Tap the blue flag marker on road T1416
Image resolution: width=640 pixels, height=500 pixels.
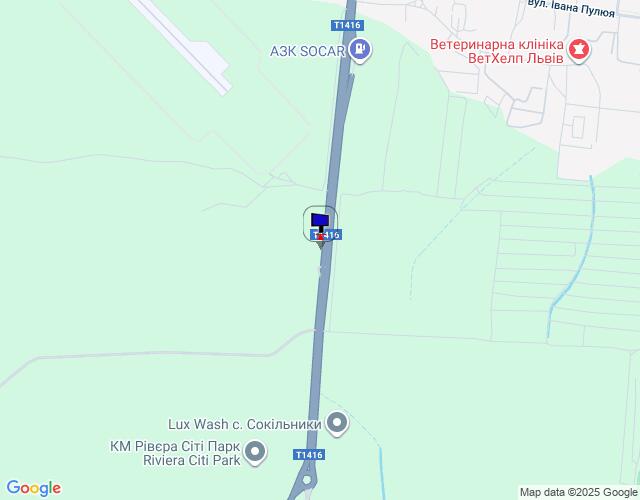coord(320,222)
